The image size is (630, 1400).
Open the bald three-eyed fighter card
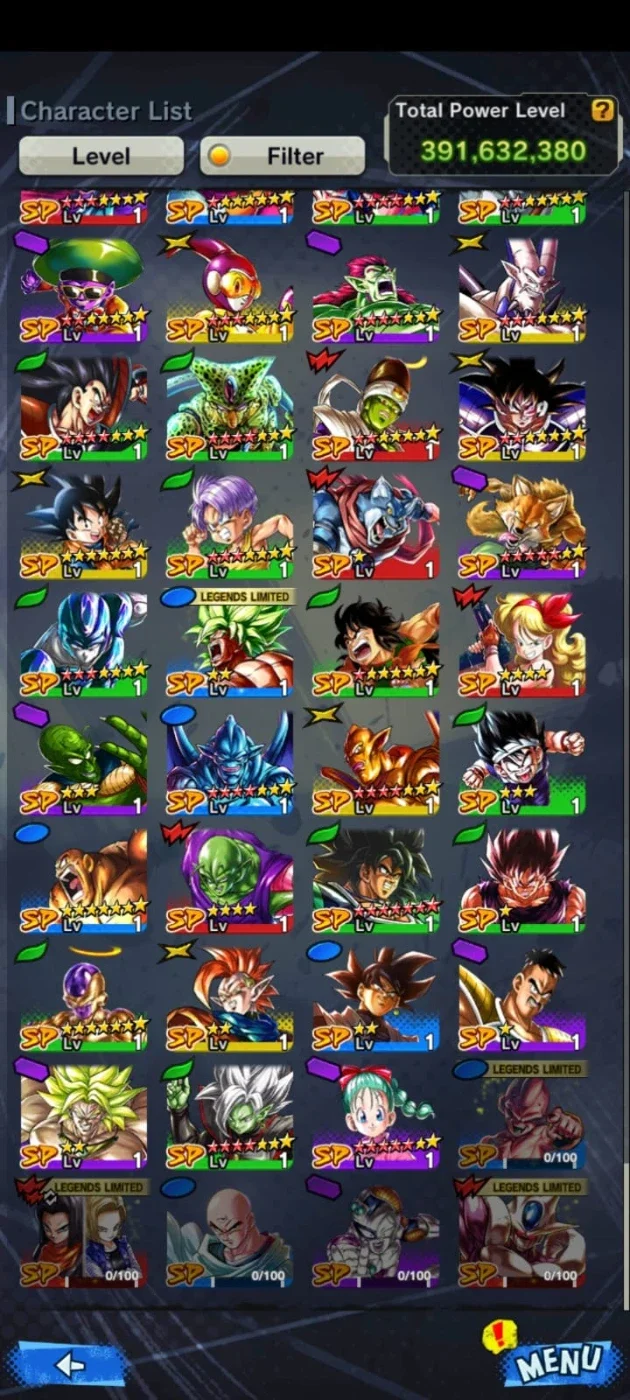(229, 1233)
